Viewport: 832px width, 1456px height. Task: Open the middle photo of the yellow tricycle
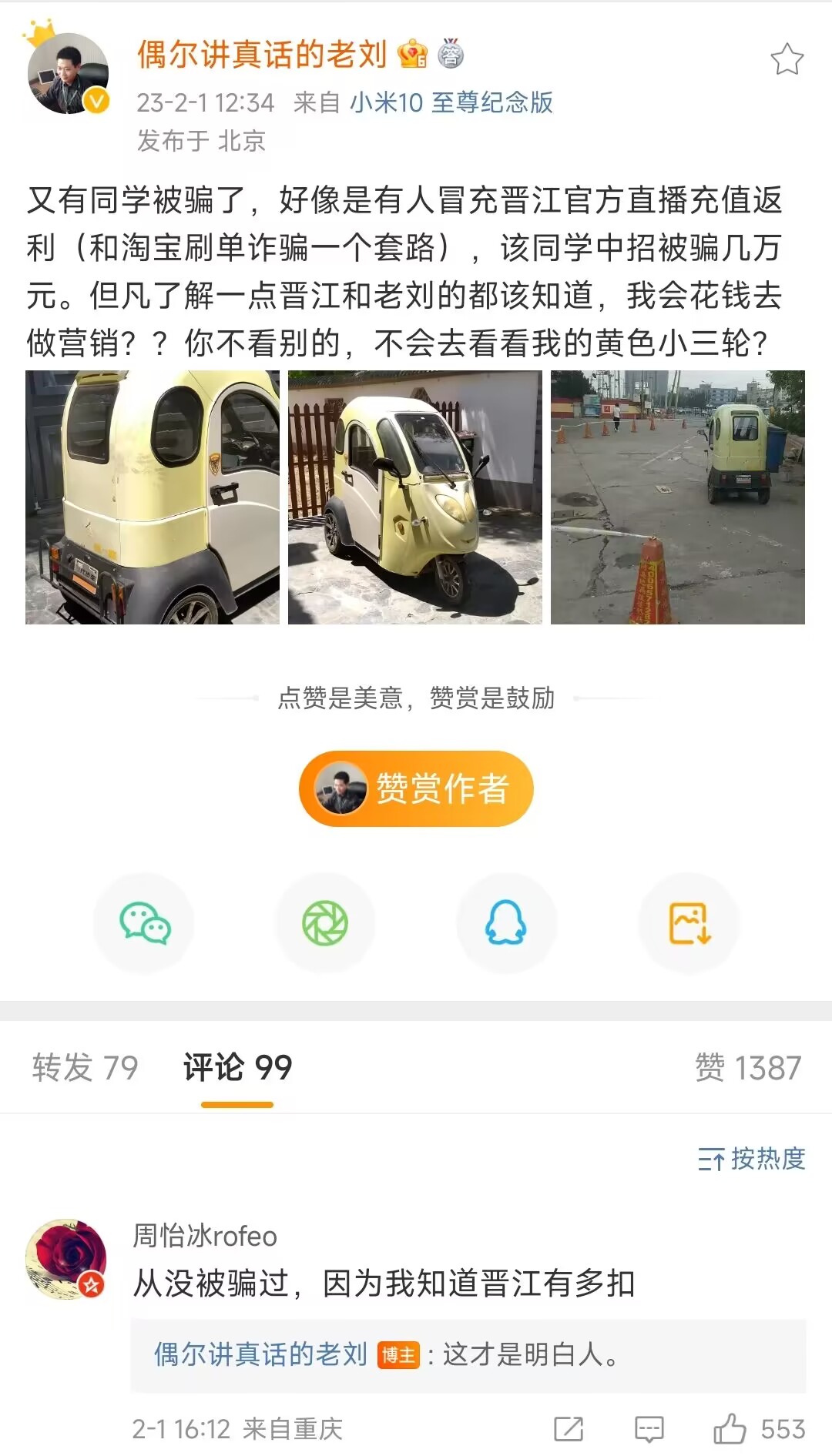(x=416, y=497)
